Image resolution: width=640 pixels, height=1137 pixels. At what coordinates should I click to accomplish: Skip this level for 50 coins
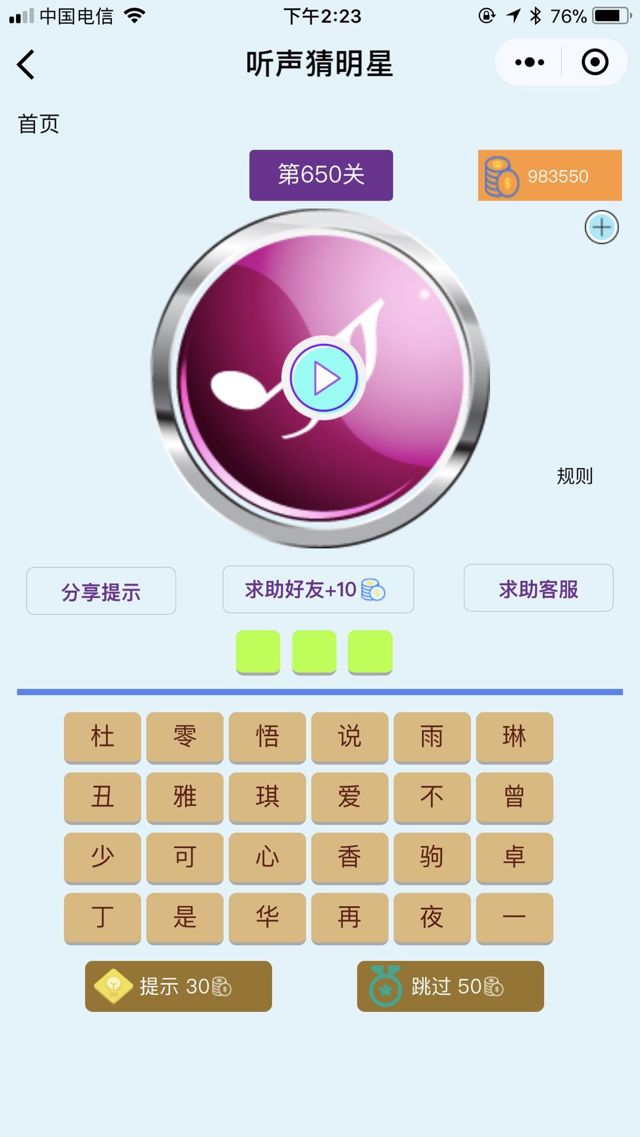point(450,986)
